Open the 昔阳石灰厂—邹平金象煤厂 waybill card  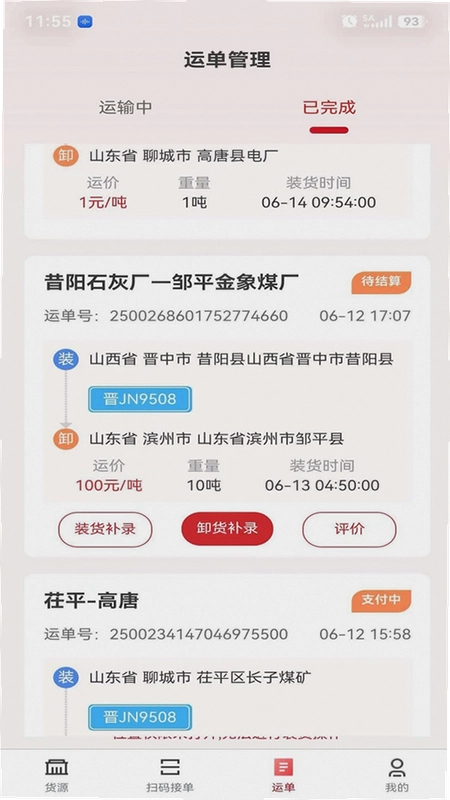[227, 406]
